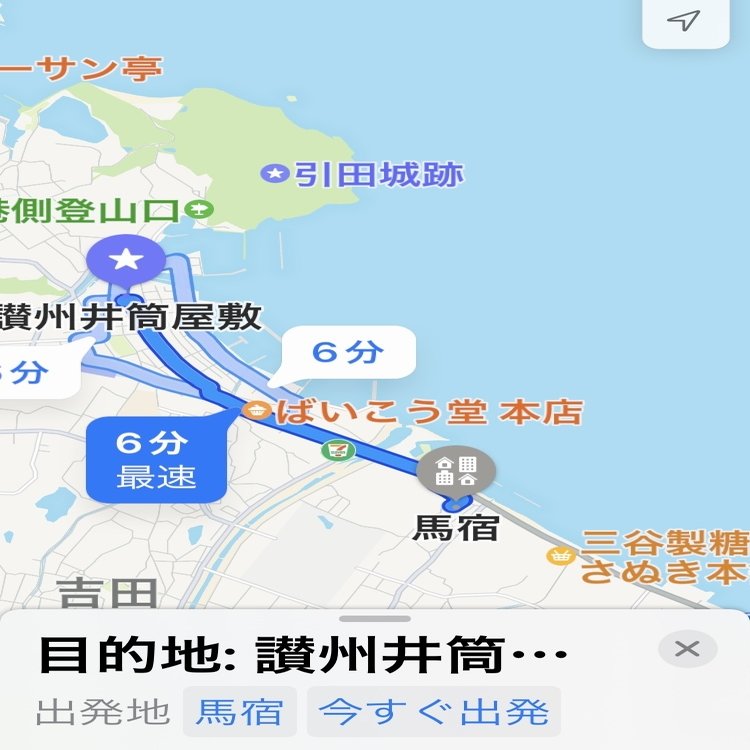Viewport: 750px width, 750px height.
Task: Open ばいこう堂 本店 shop marker
Action: pyautogui.click(x=257, y=411)
